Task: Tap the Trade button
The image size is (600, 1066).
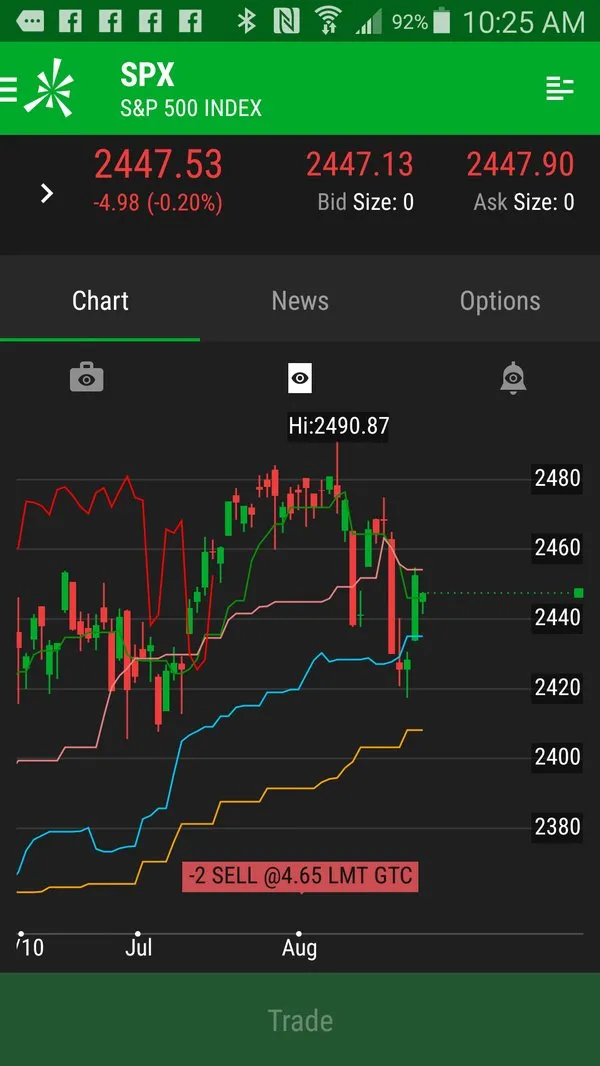Action: coord(300,1020)
